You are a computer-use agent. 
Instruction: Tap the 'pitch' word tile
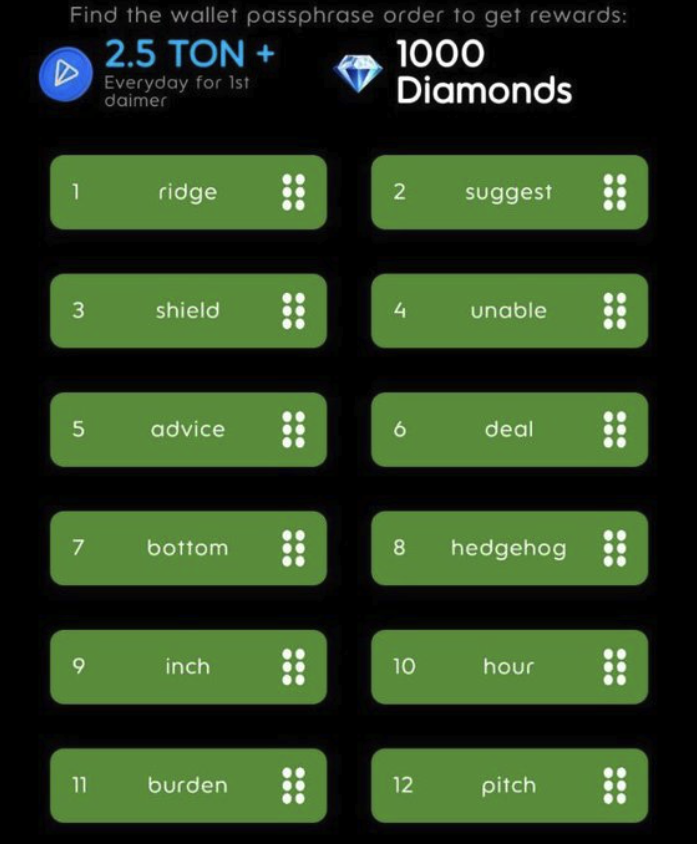click(x=508, y=785)
